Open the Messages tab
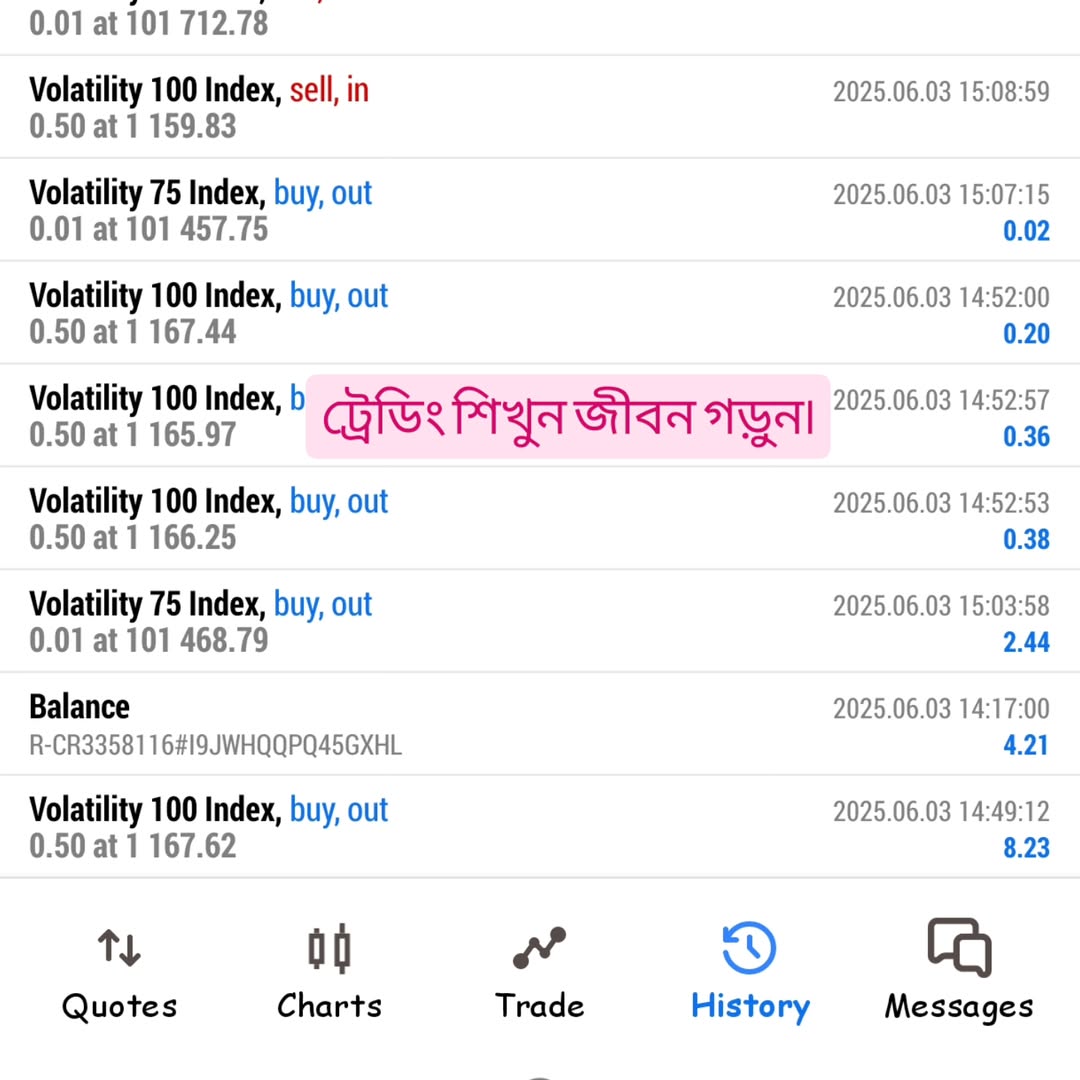Screen dimensions: 1080x1080 click(958, 971)
